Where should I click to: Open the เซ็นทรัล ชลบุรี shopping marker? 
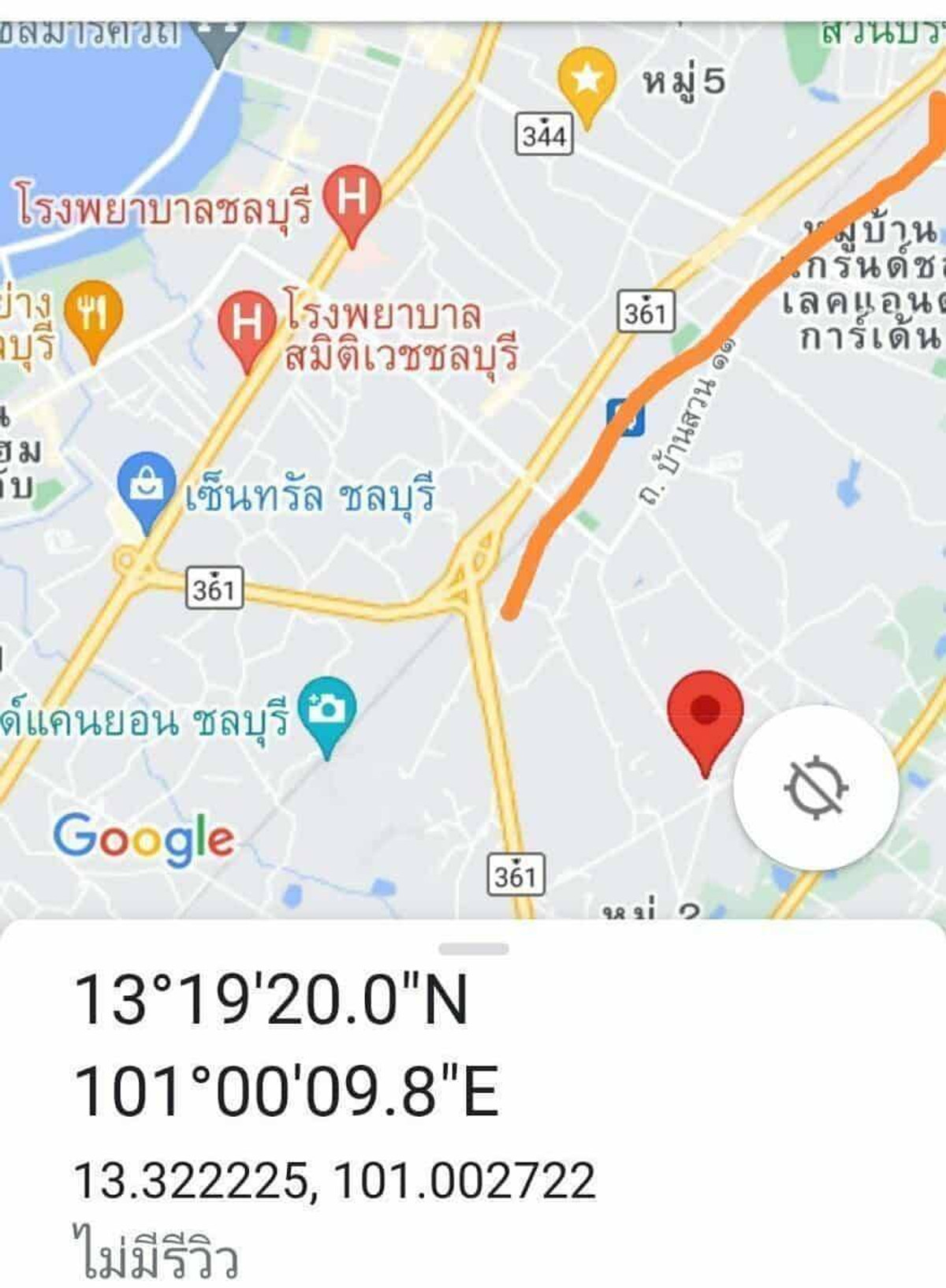pyautogui.click(x=146, y=485)
